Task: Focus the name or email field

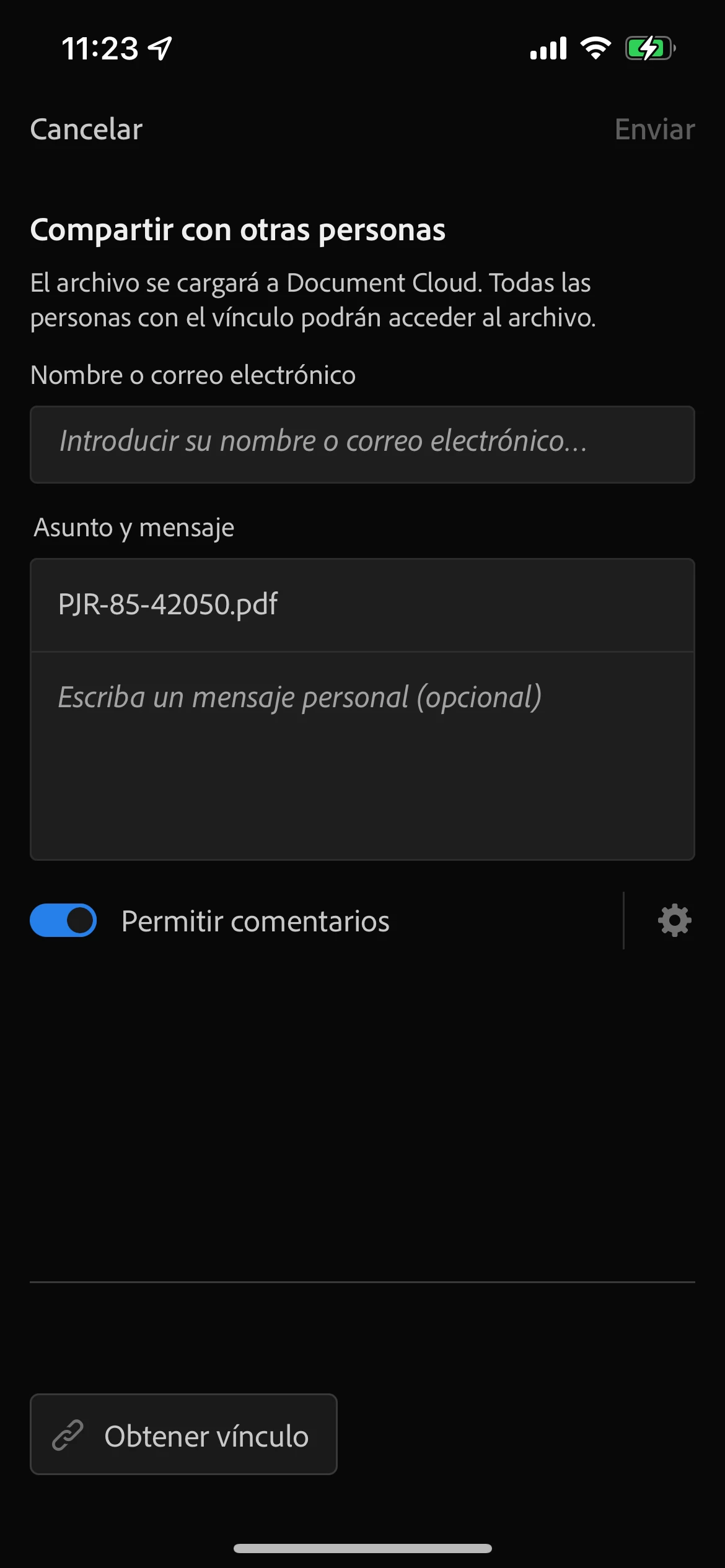Action: coord(362,444)
